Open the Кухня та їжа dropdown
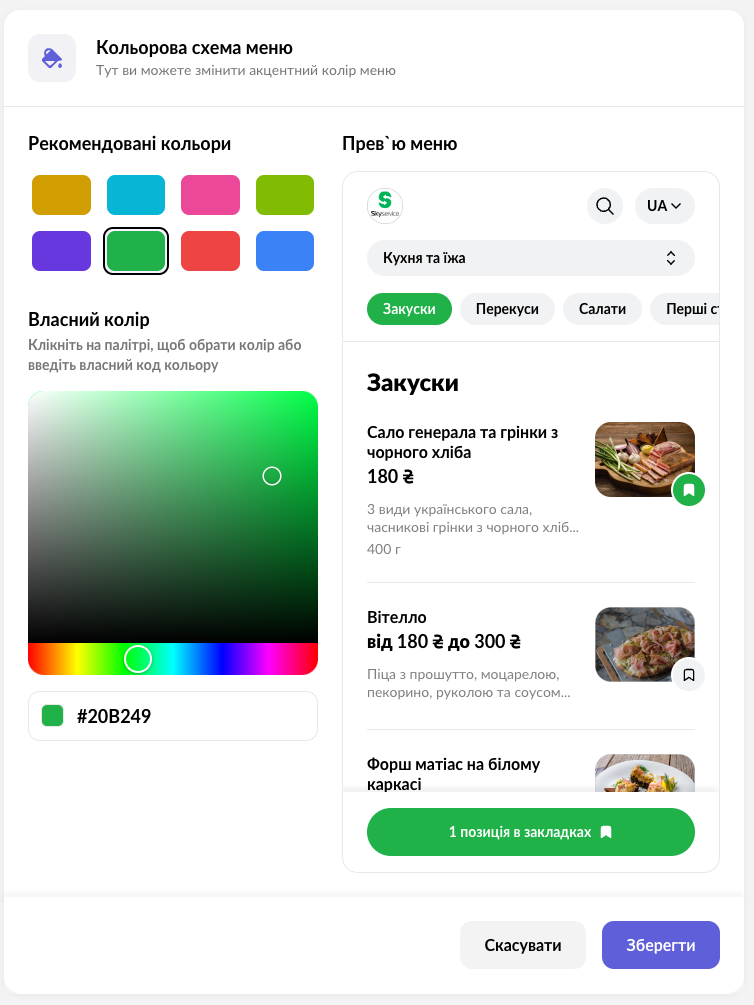The height and width of the screenshot is (1005, 754). (530, 258)
